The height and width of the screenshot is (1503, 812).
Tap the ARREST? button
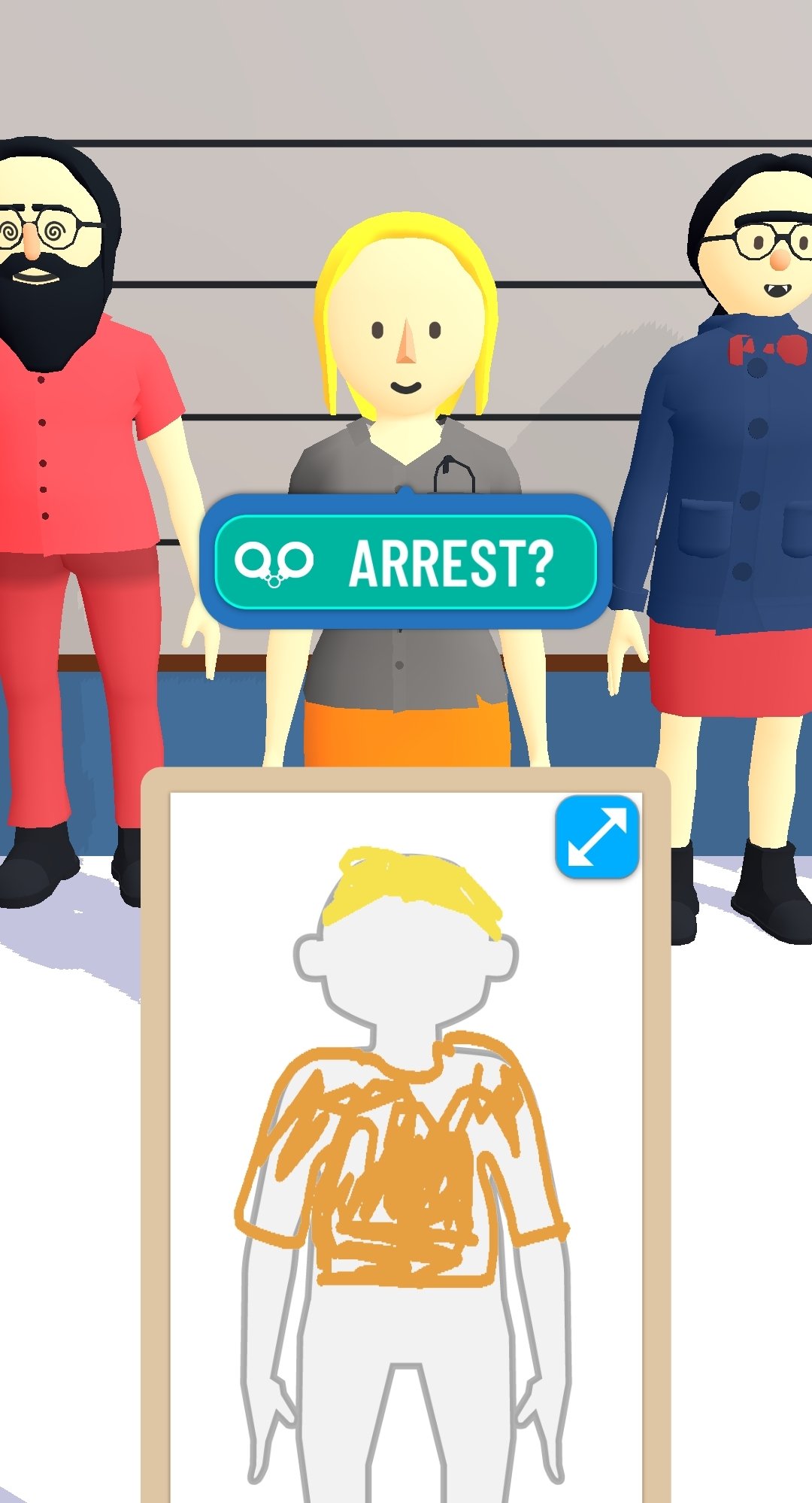(x=406, y=562)
